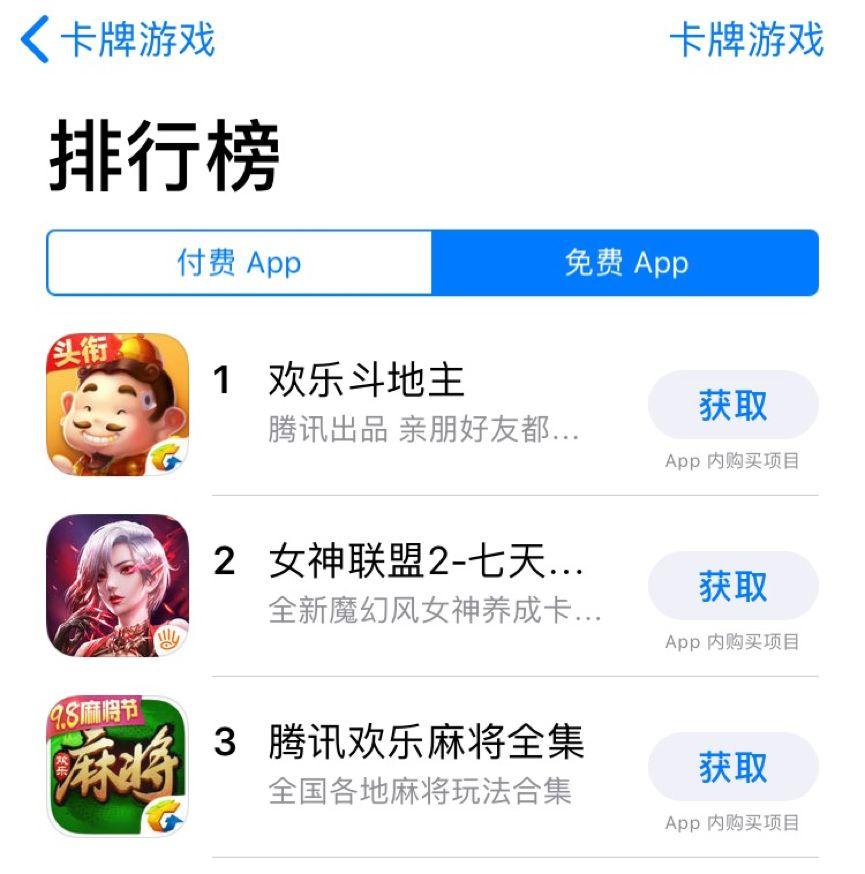Go back to 卡牌游戏

(x=118, y=40)
